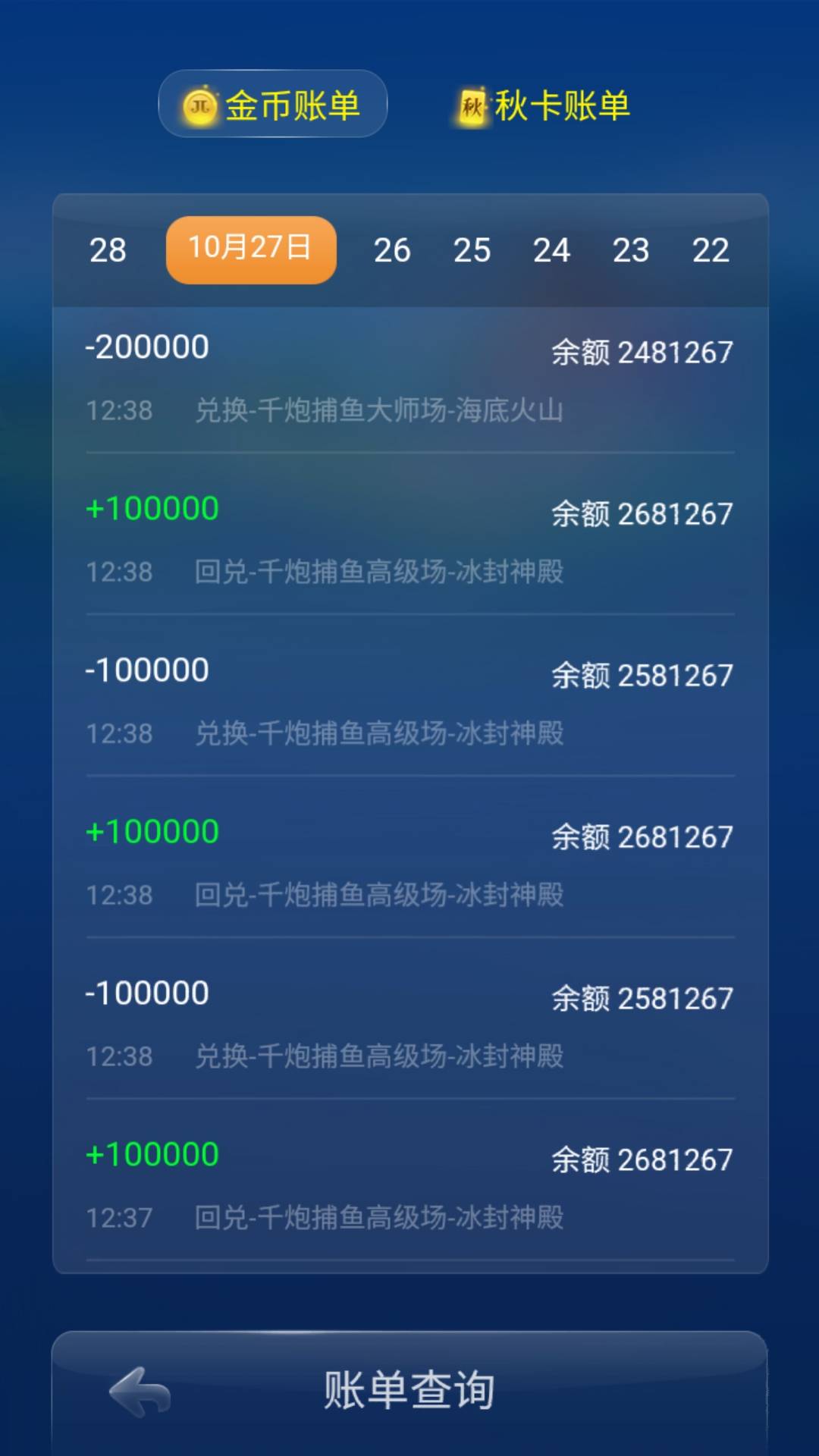Click the gold coin icon beside 金币账单

[199, 106]
